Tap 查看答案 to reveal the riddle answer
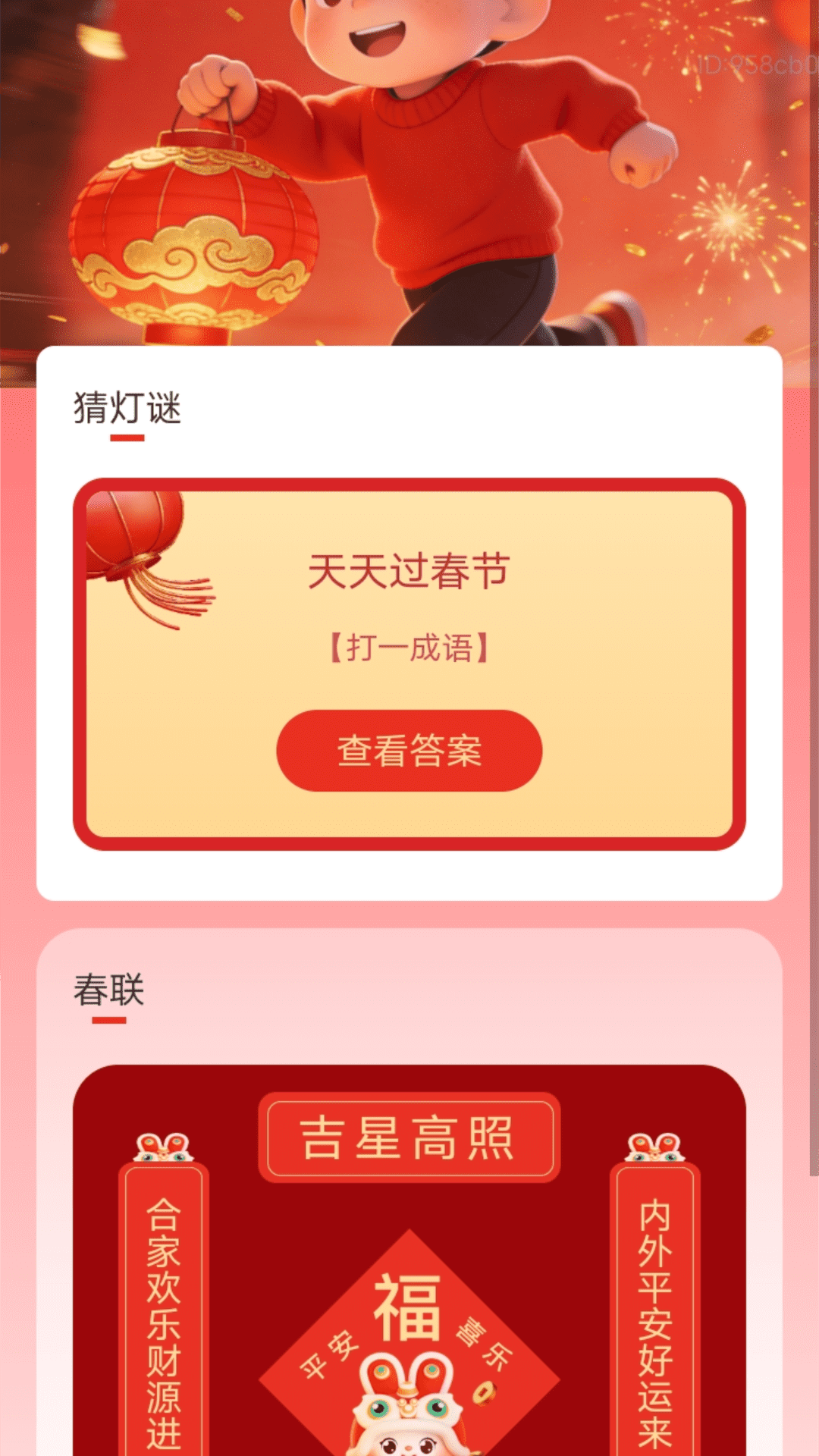Viewport: 819px width, 1456px height. (409, 751)
